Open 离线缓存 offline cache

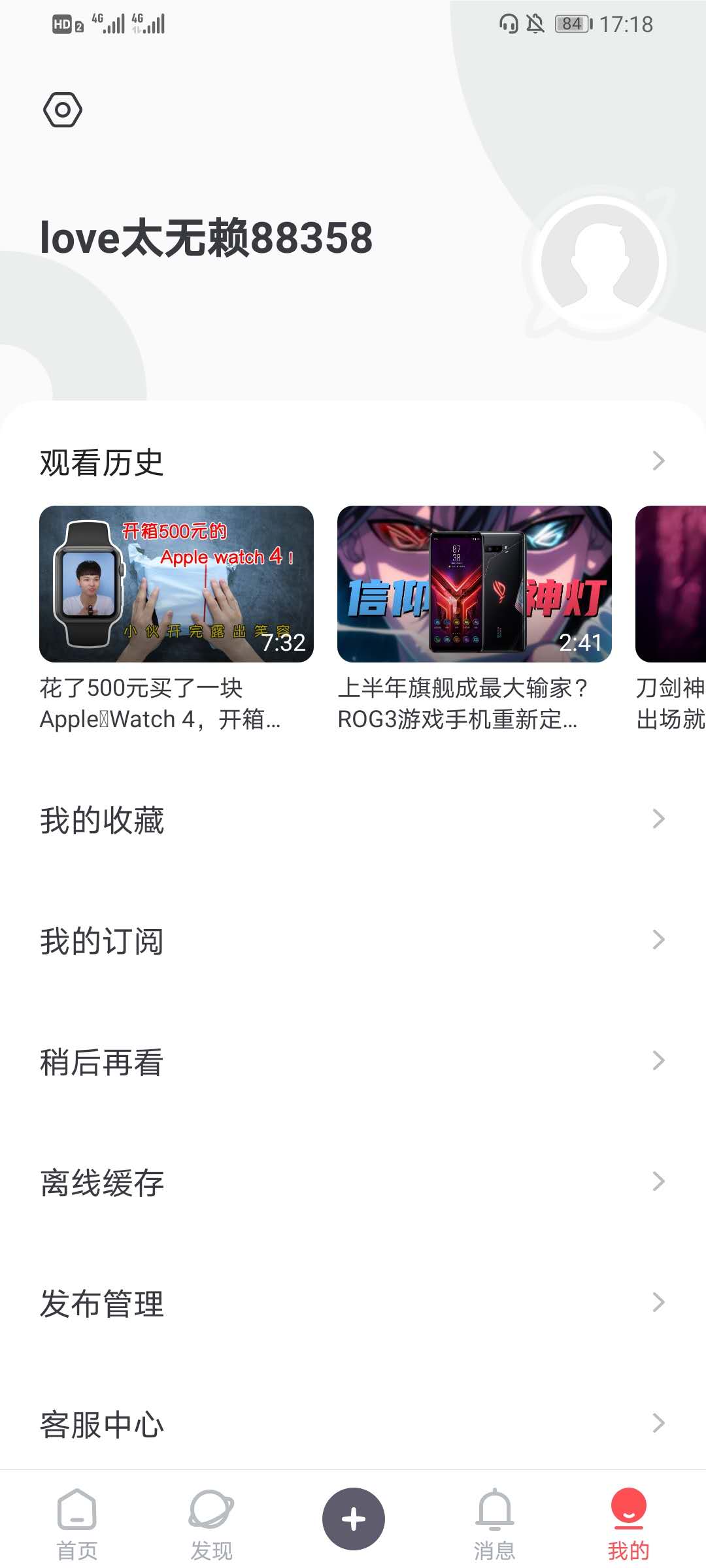[x=353, y=1182]
